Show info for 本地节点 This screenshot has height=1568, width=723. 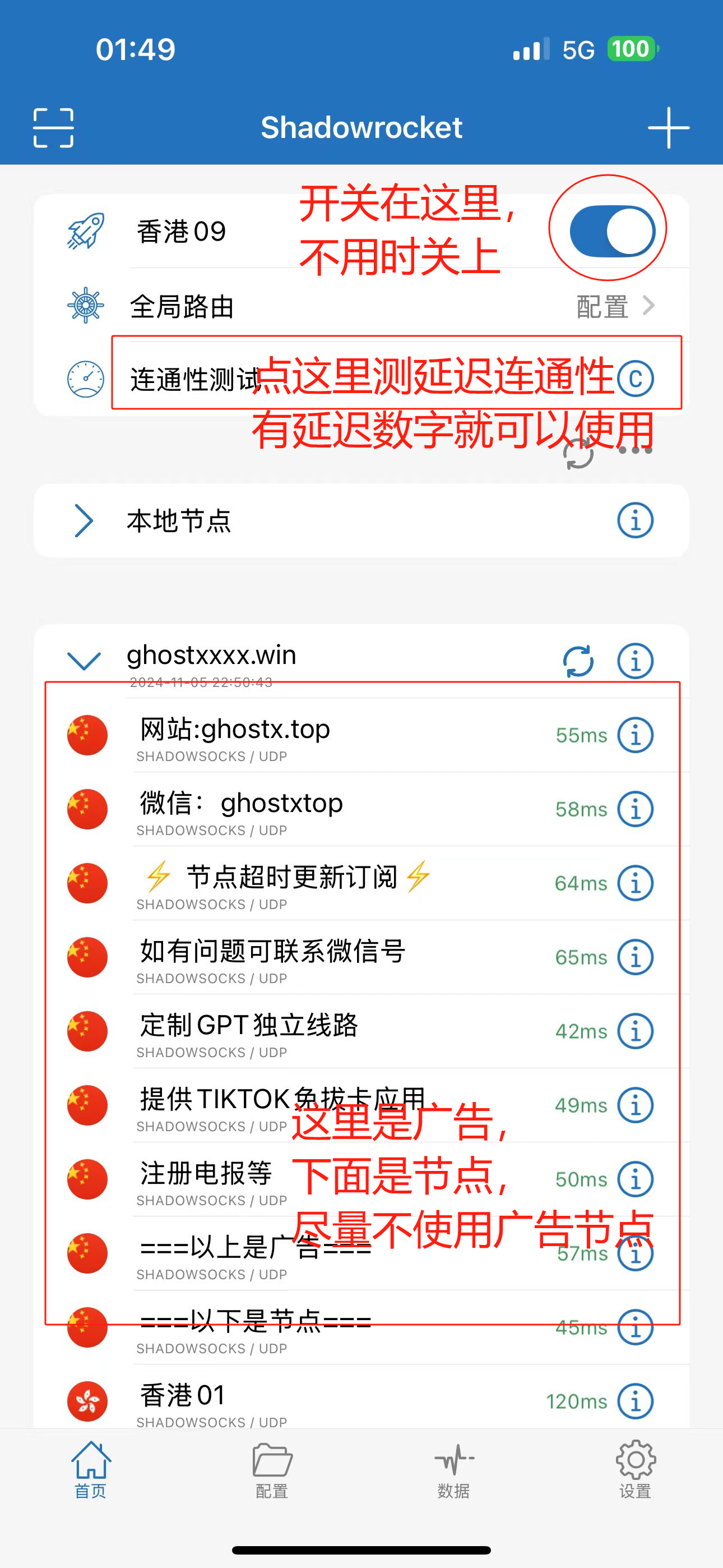click(635, 520)
